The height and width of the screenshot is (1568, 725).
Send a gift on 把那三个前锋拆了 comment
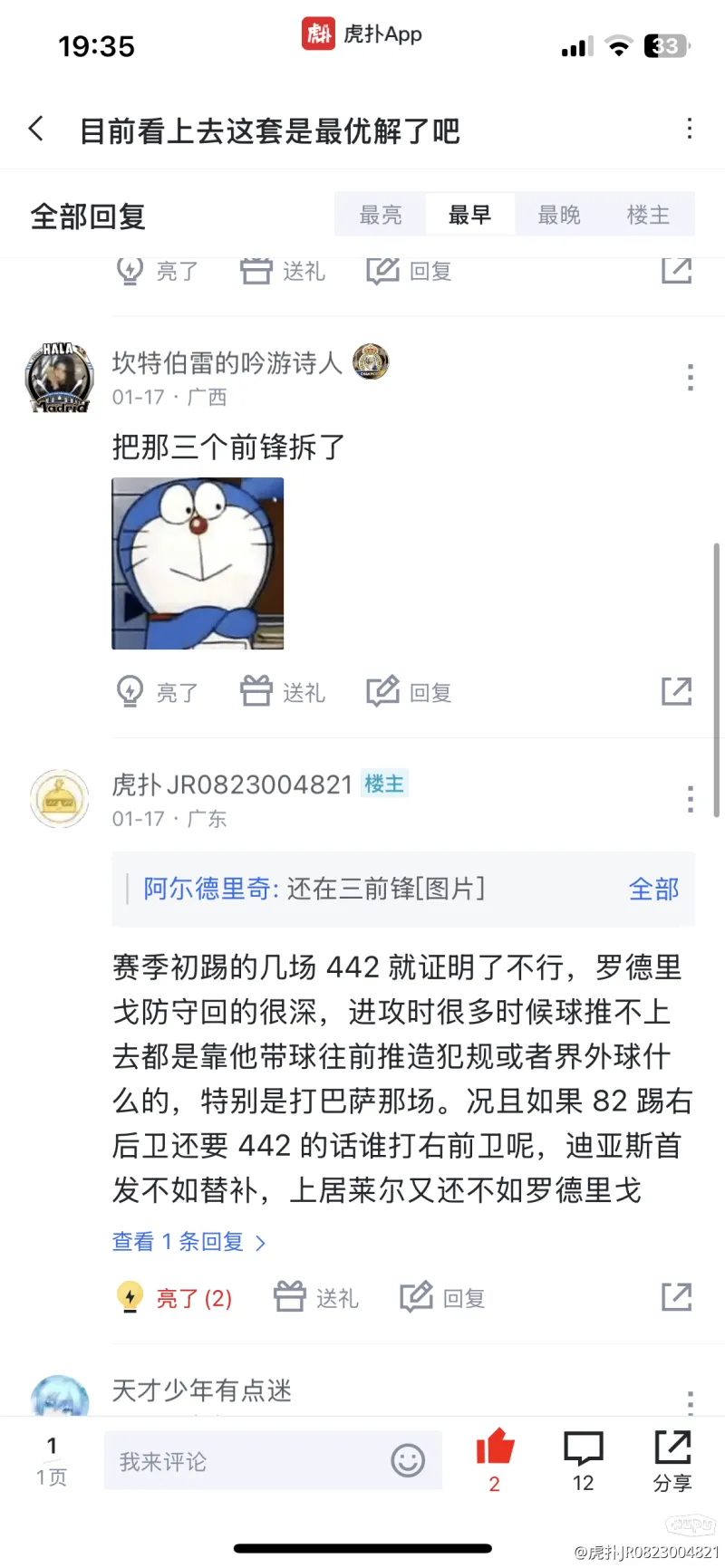pos(283,692)
